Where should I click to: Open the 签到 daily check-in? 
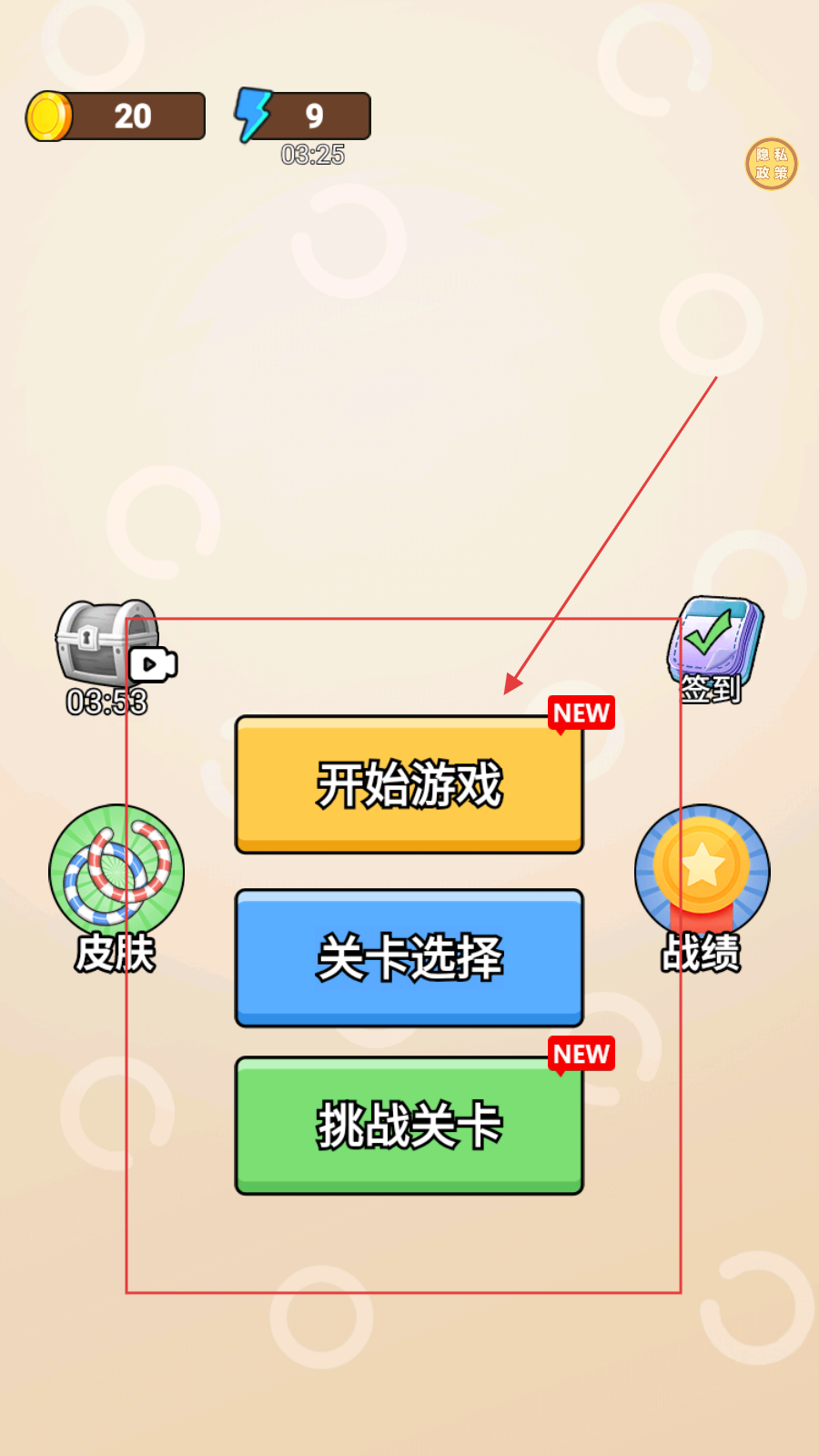714,646
